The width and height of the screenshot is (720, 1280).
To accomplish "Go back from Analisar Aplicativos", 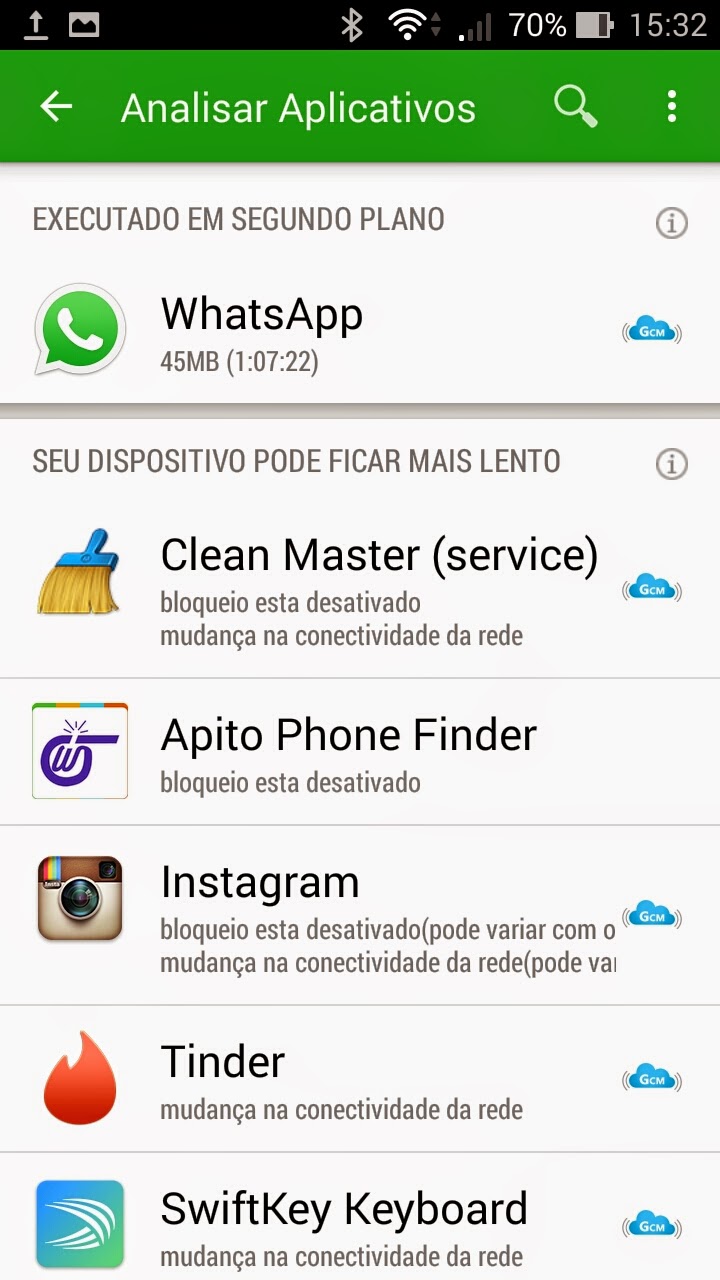I will point(57,107).
